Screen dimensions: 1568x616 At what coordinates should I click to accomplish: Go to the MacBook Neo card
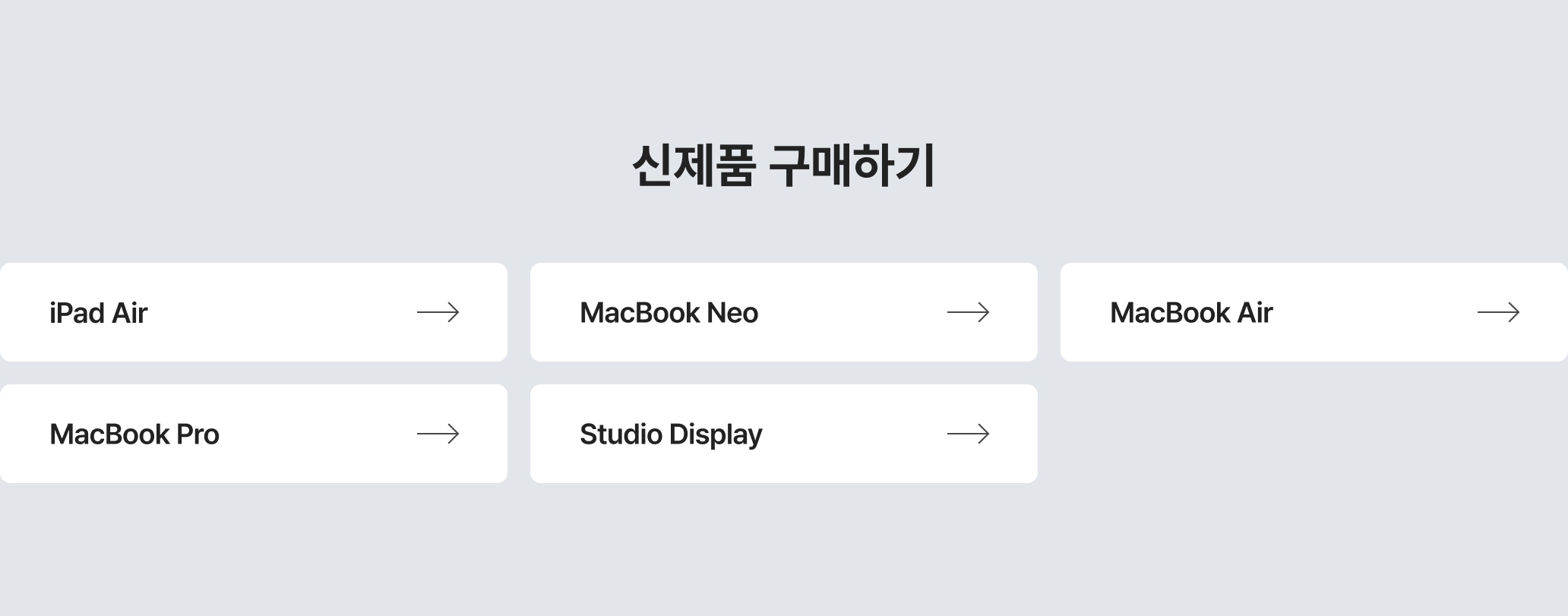coord(783,312)
